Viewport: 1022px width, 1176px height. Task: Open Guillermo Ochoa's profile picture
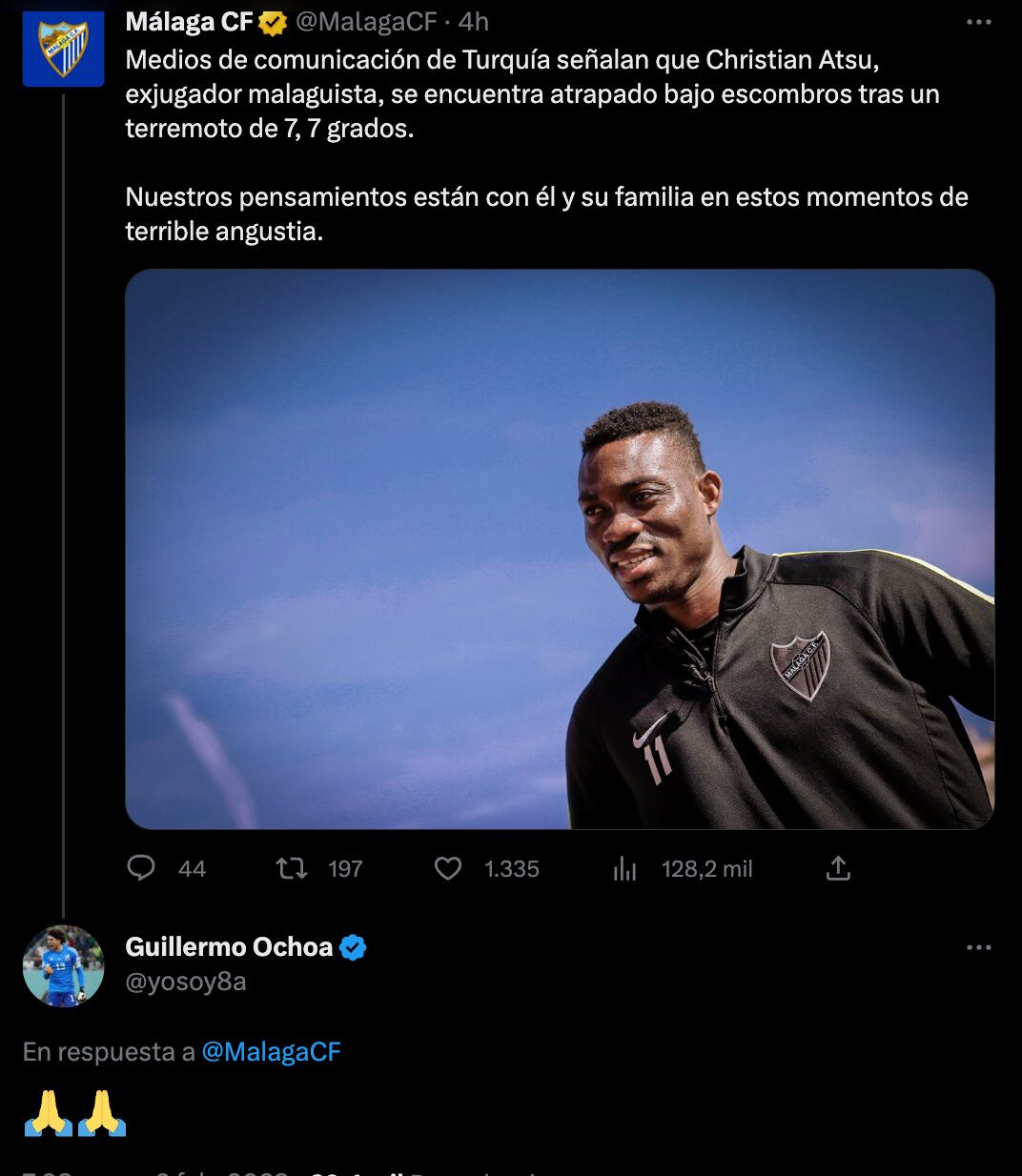63,965
